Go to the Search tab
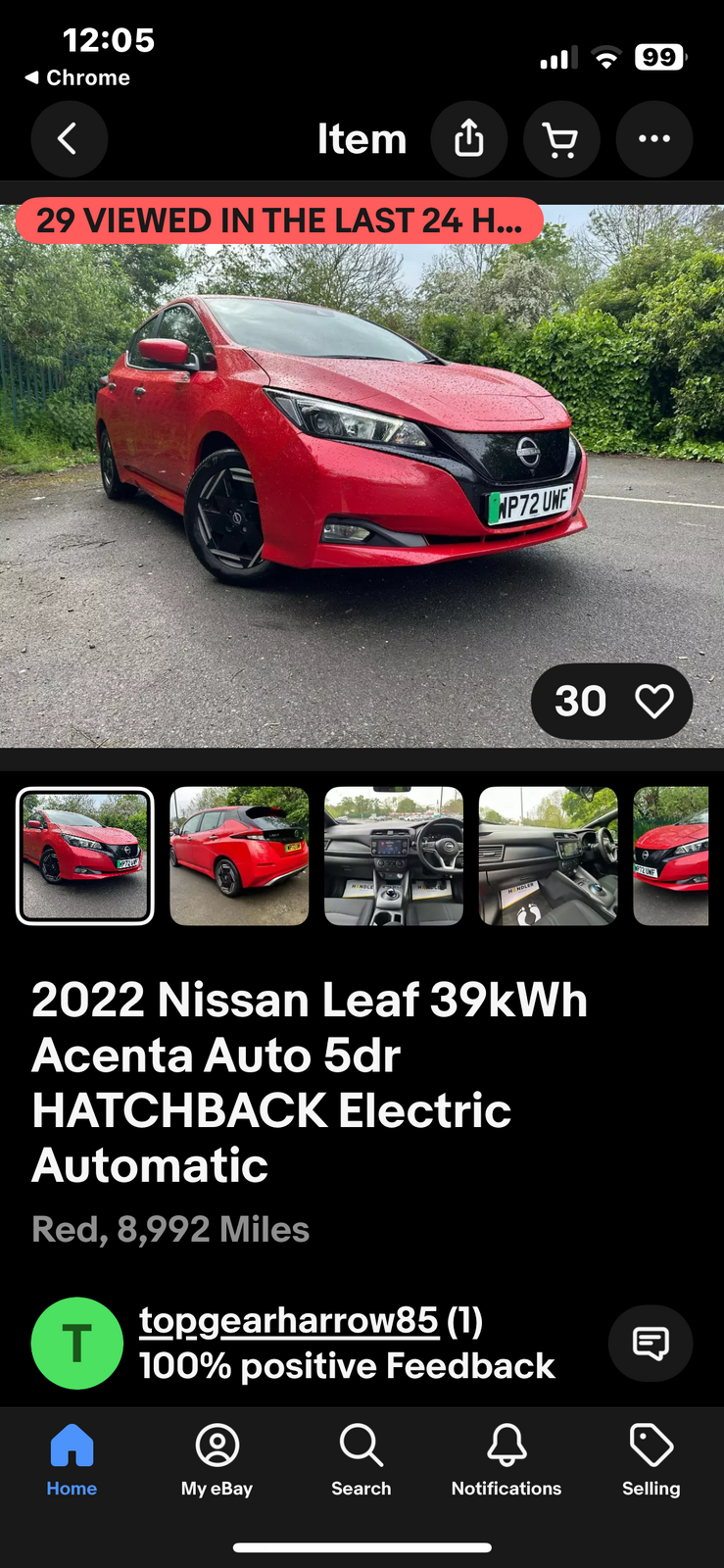724x1568 pixels. click(361, 1460)
